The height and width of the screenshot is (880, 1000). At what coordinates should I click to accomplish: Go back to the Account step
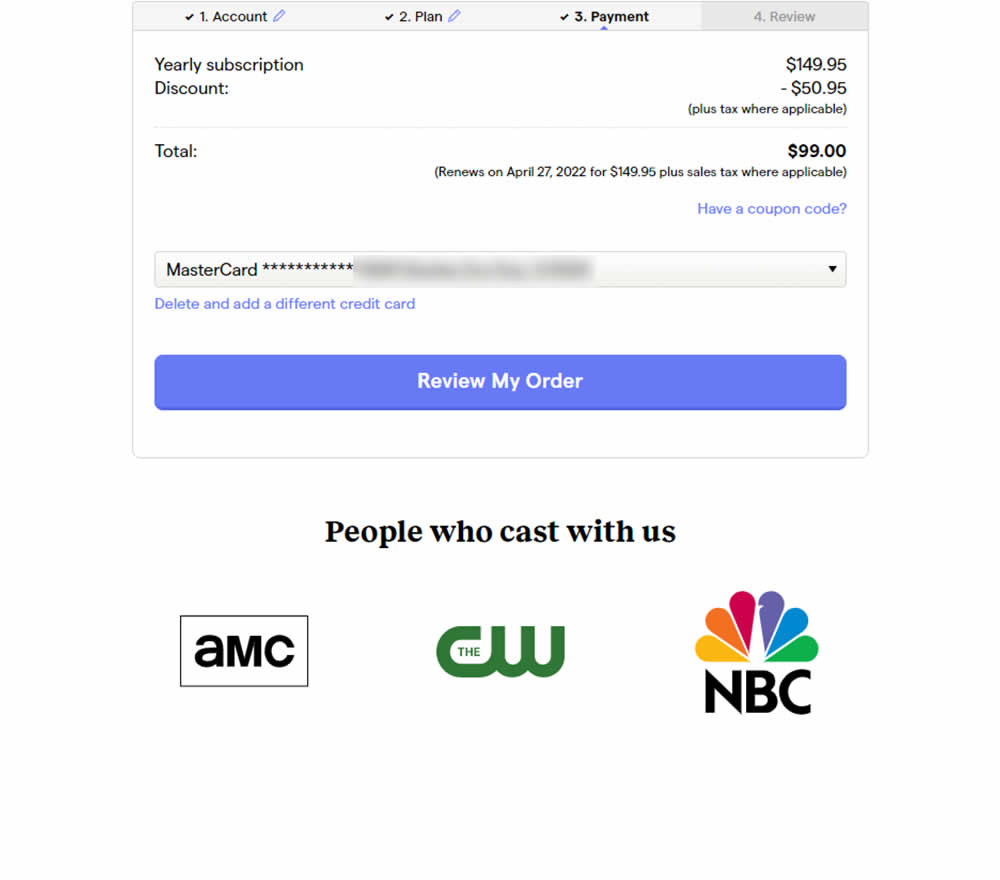[x=232, y=17]
